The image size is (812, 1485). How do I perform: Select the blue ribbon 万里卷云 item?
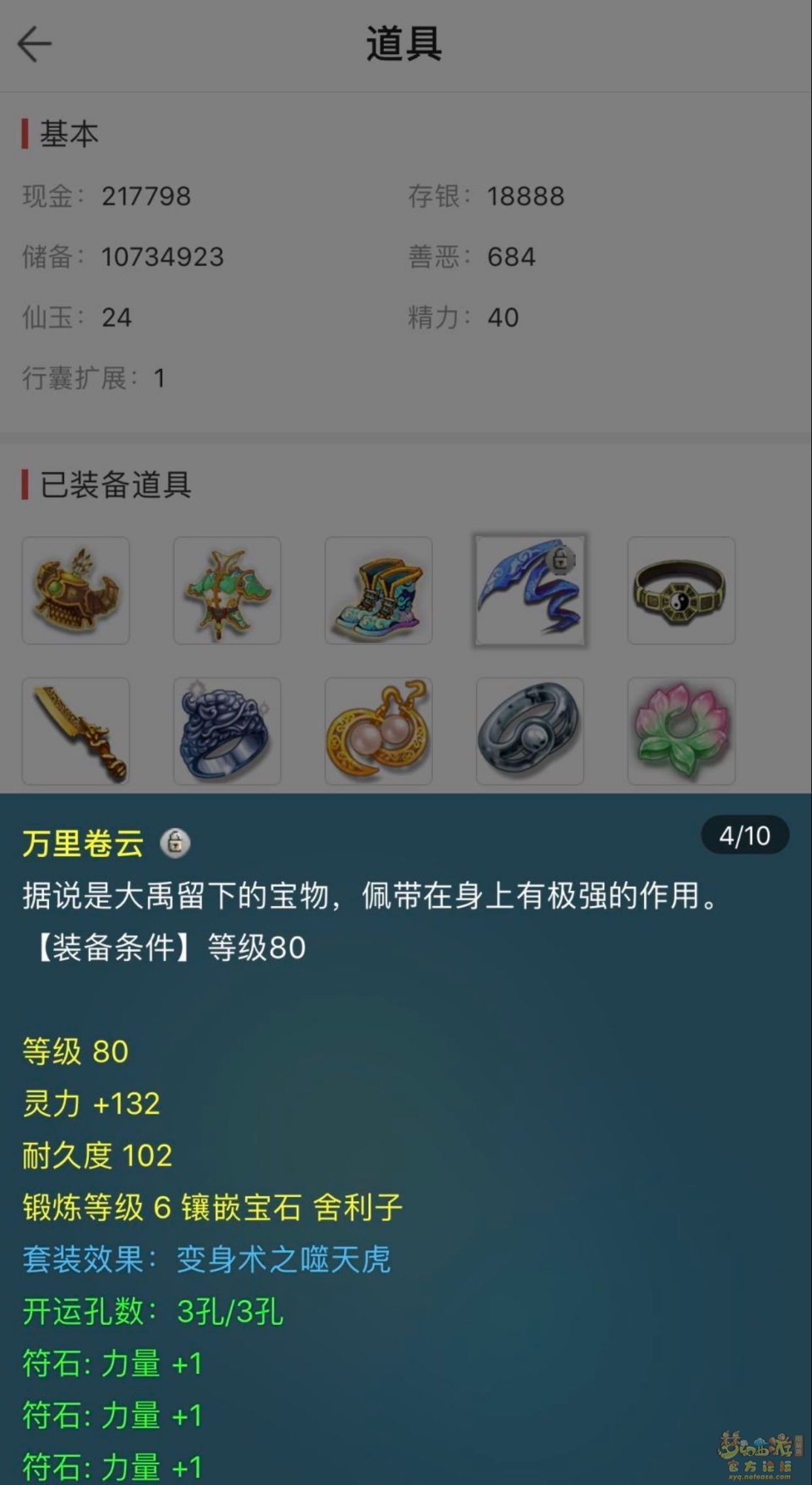[x=530, y=591]
